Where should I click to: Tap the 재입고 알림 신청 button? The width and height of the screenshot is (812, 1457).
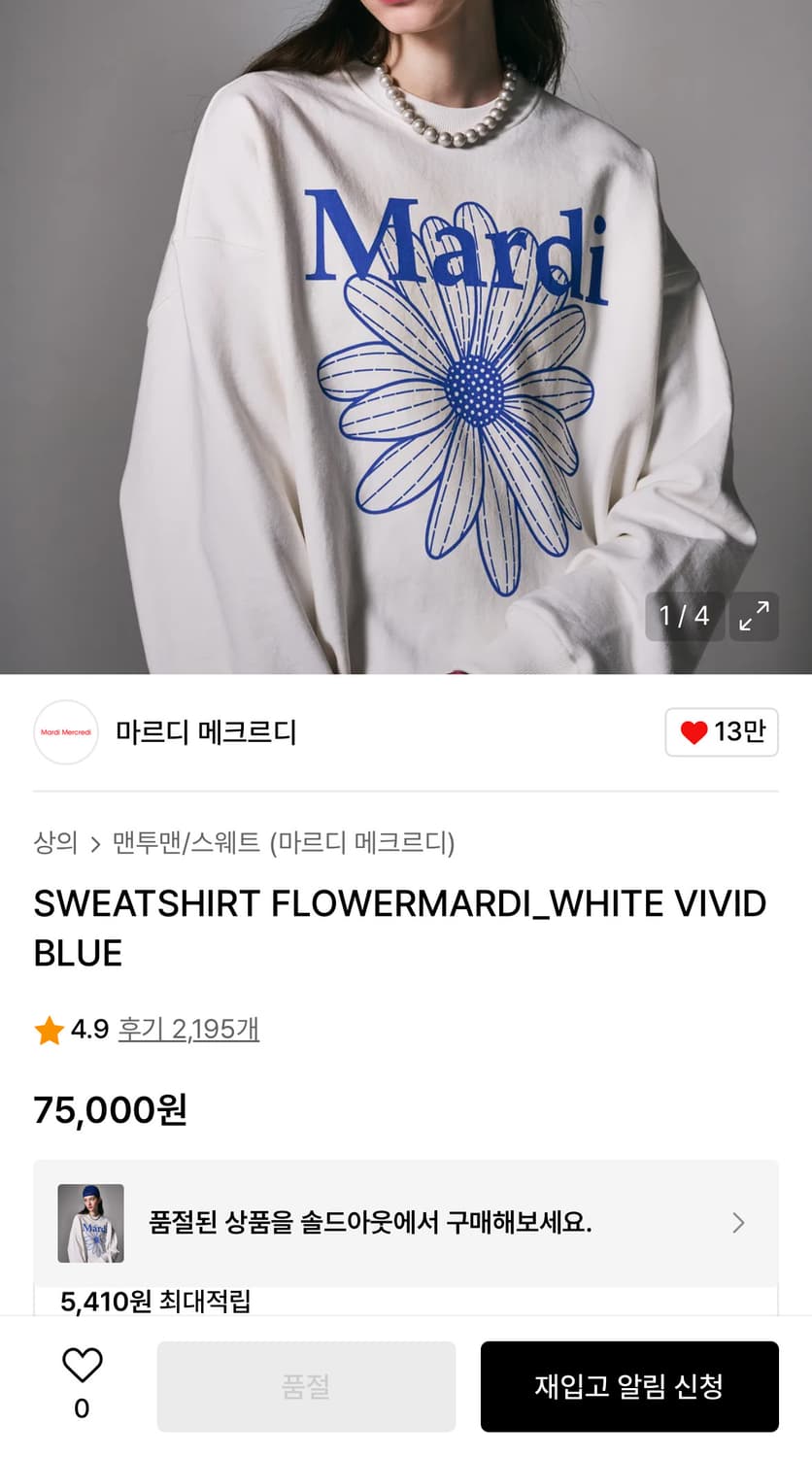point(629,1386)
